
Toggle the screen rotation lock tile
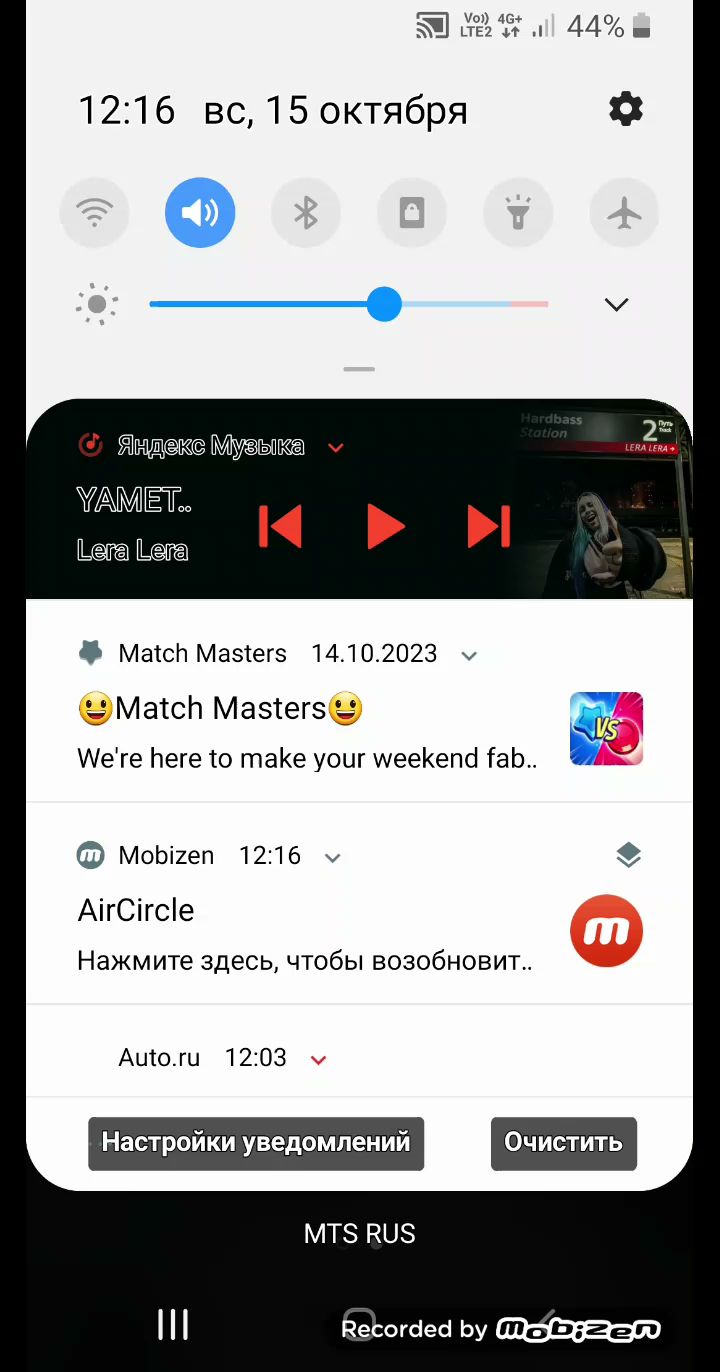[412, 213]
